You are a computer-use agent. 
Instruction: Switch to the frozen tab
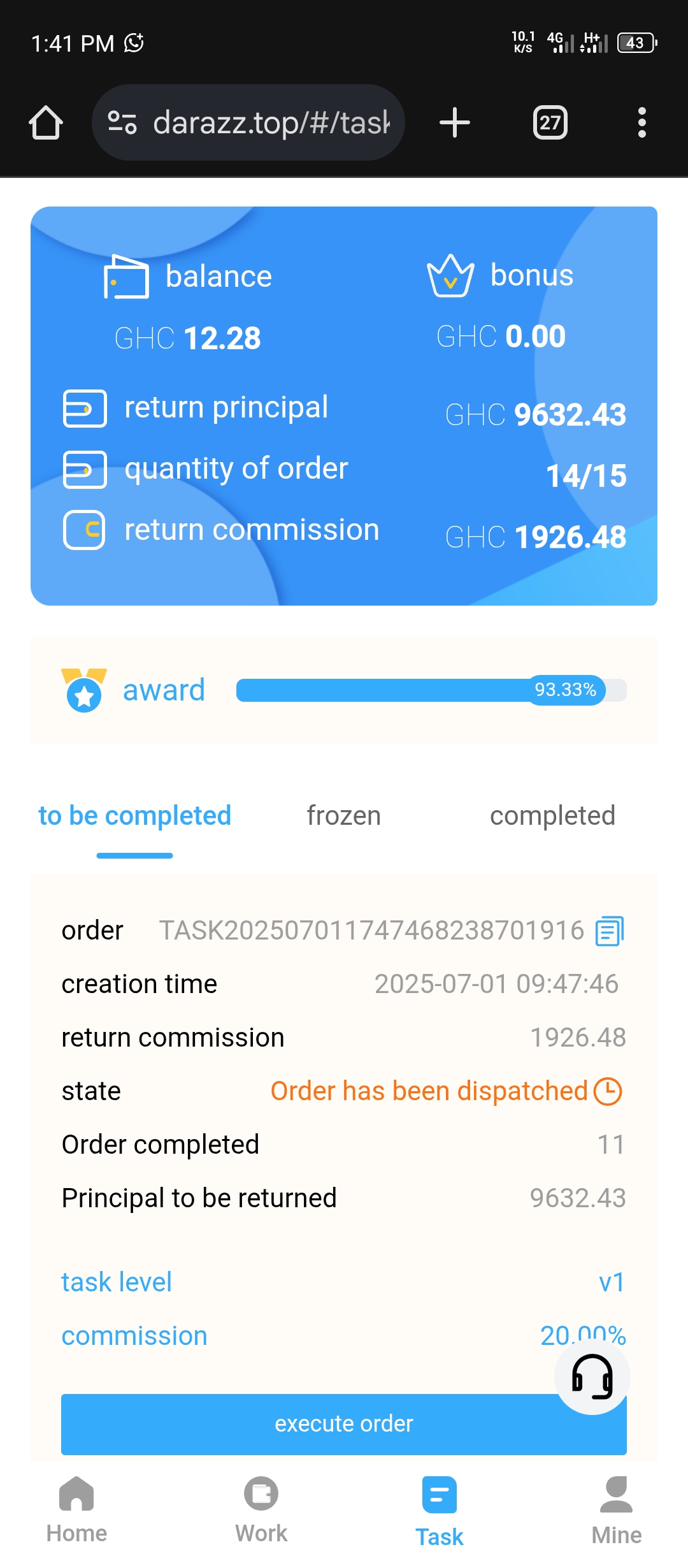click(343, 816)
